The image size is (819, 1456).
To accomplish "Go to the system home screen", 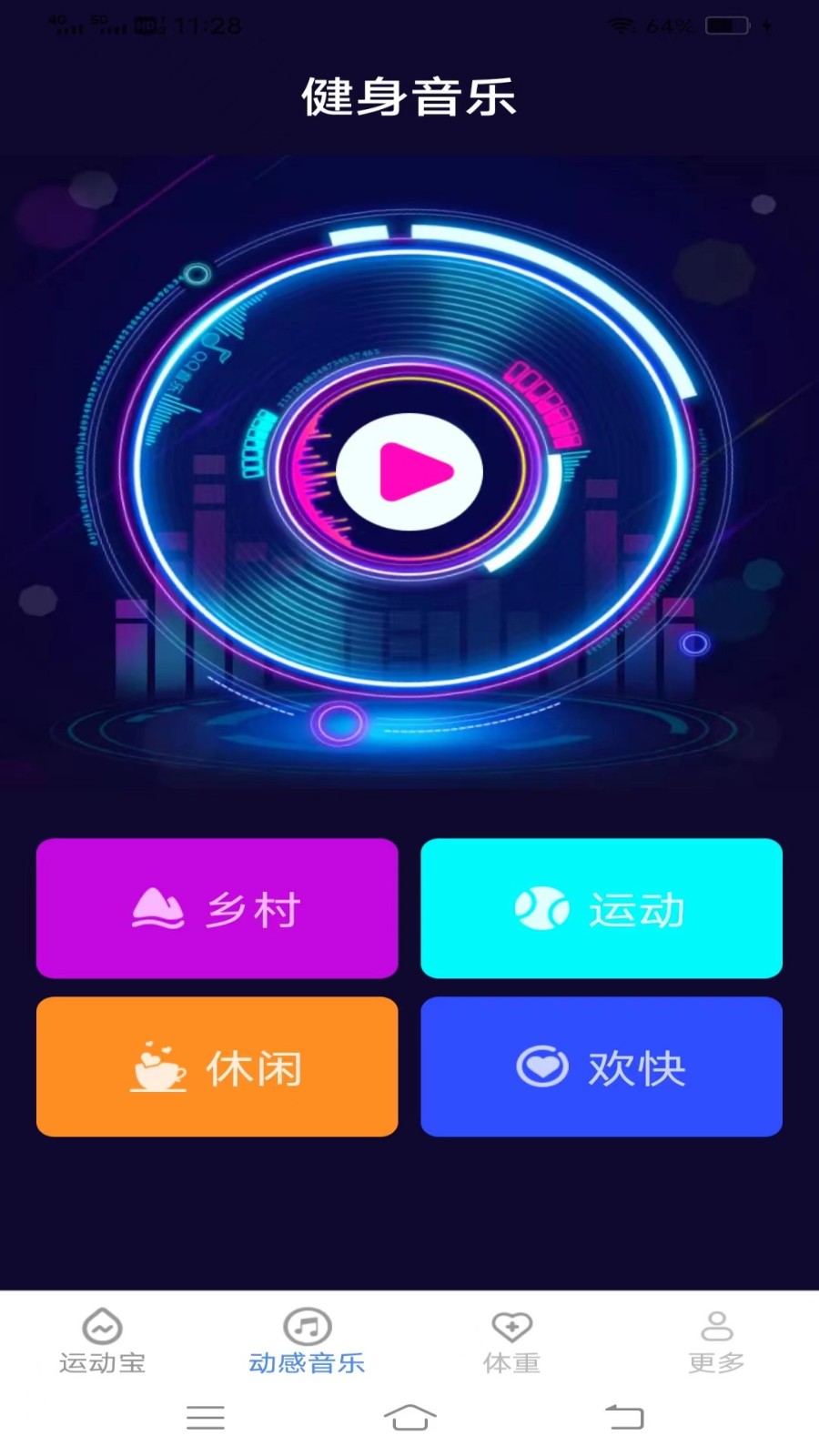I will coord(409,1417).
